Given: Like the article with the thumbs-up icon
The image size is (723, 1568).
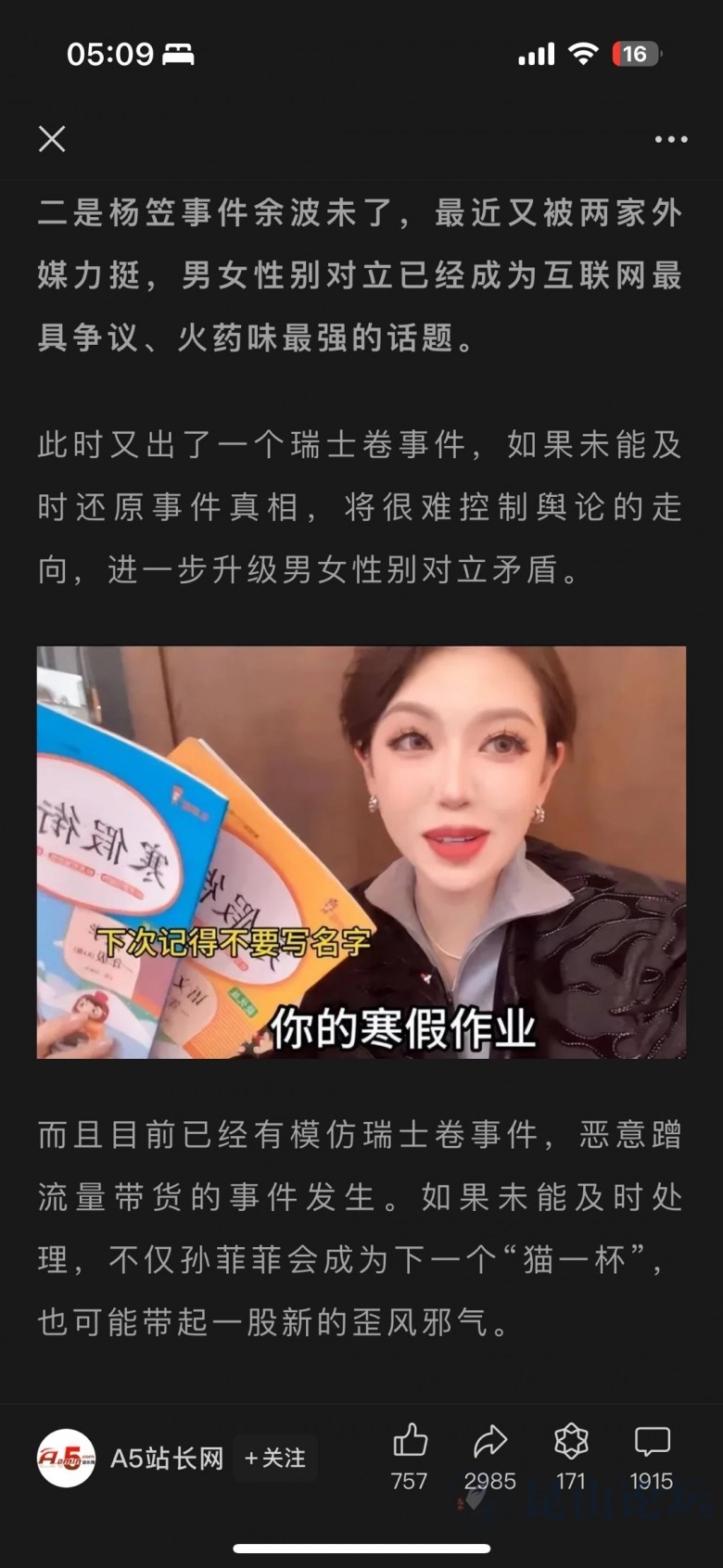Looking at the screenshot, I should [x=410, y=1442].
